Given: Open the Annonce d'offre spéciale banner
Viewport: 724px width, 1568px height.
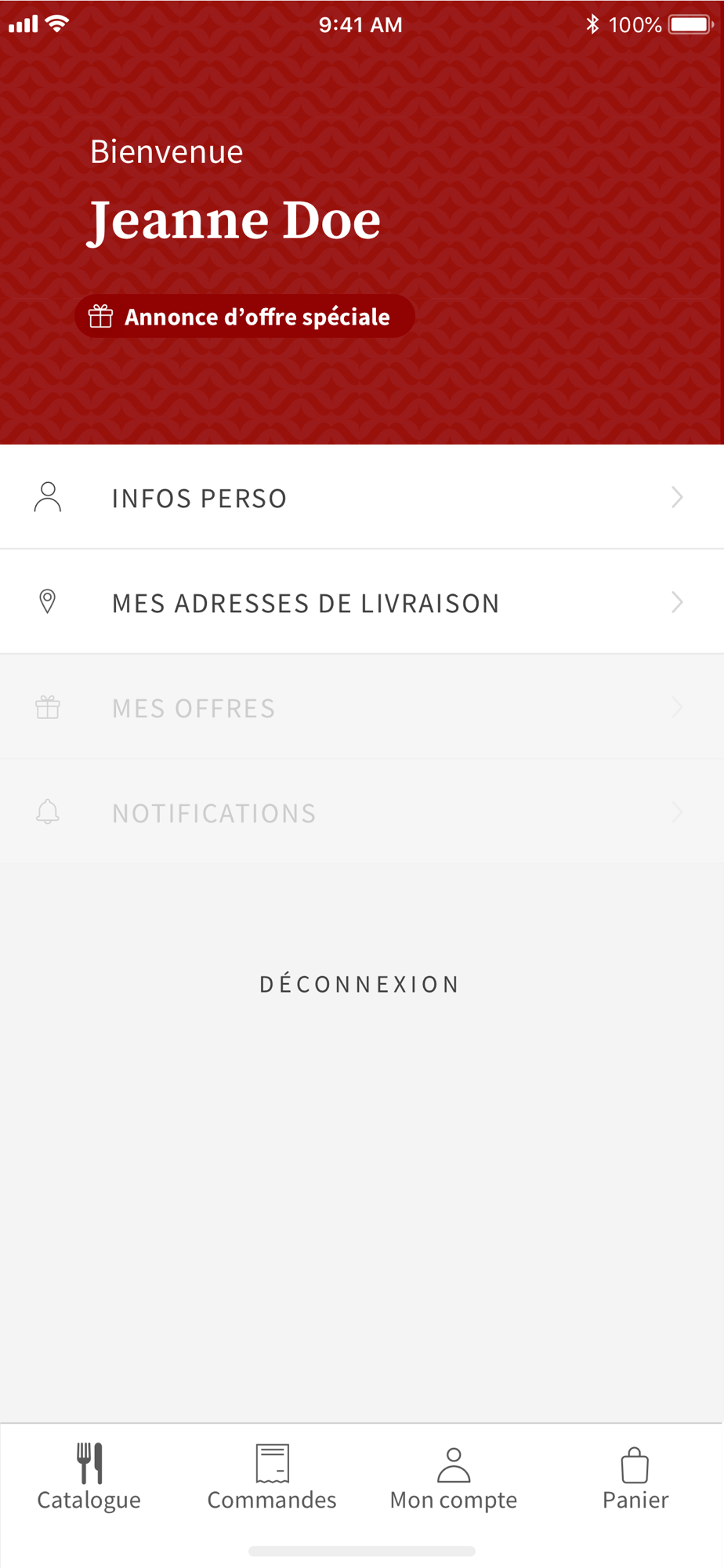Looking at the screenshot, I should click(244, 316).
